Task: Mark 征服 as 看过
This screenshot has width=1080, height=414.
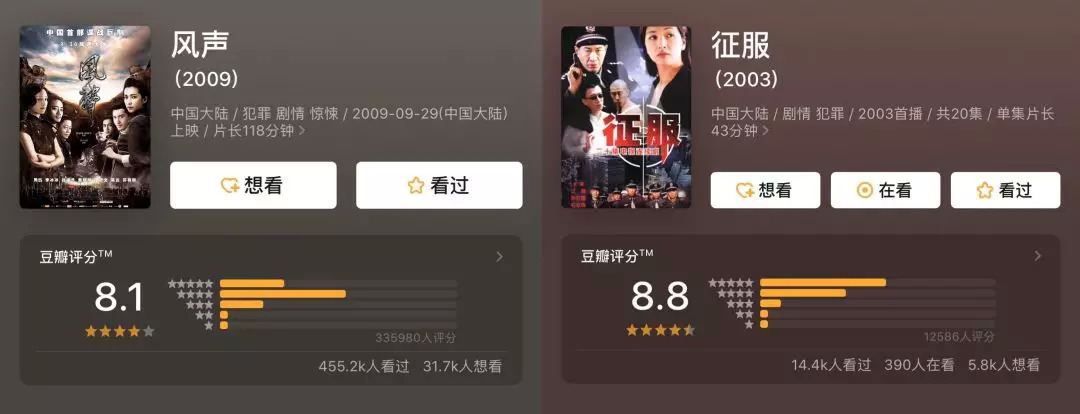Action: (1006, 190)
